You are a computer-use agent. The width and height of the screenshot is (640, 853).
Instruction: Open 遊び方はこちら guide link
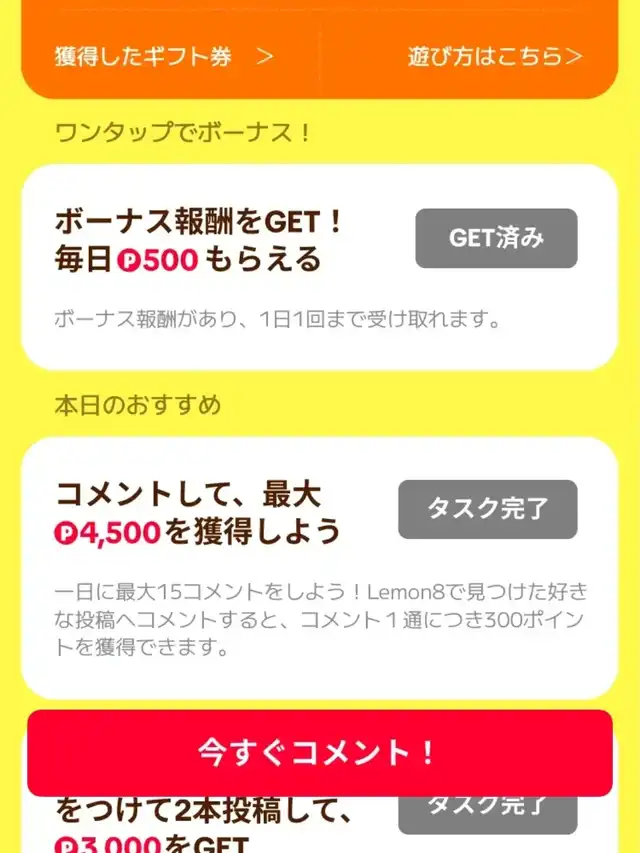[495, 56]
